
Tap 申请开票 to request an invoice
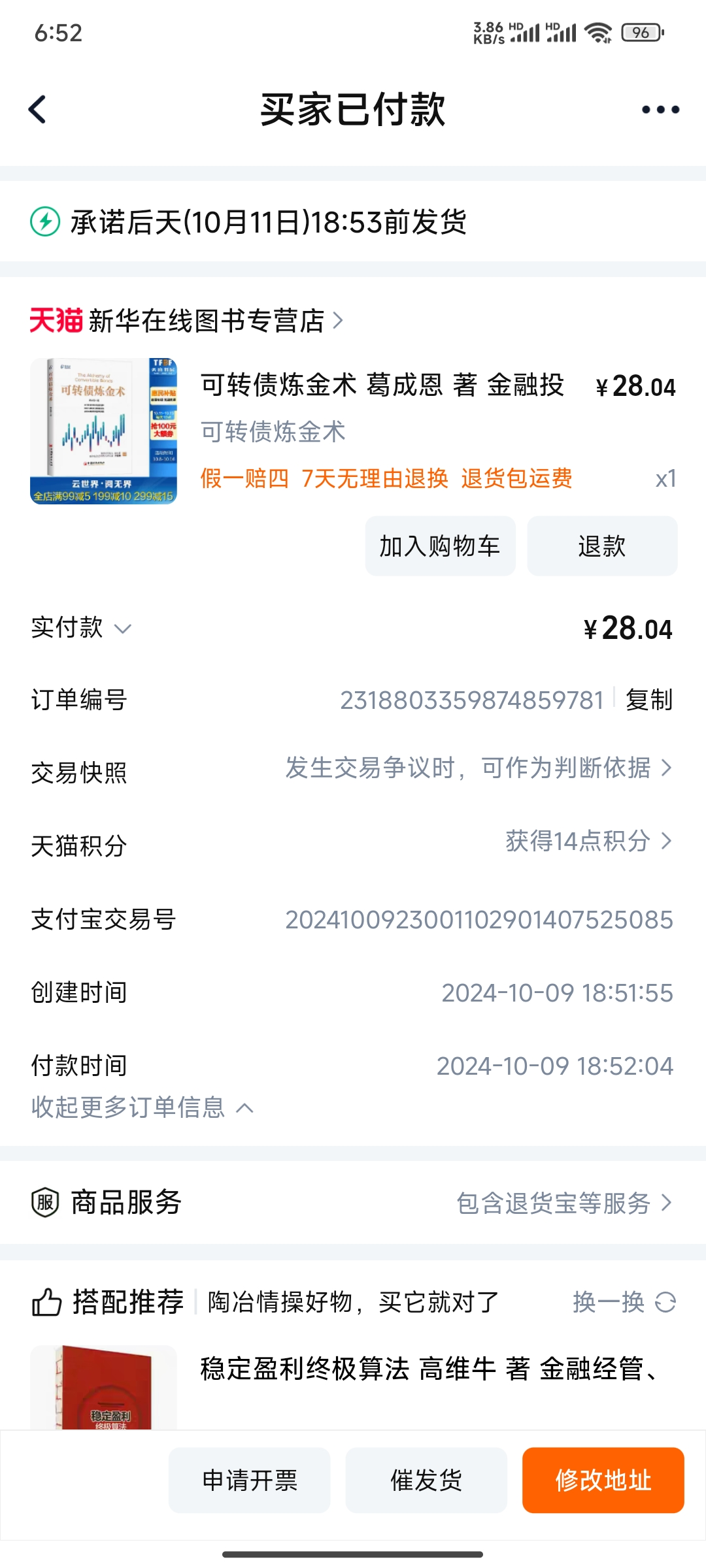249,1480
